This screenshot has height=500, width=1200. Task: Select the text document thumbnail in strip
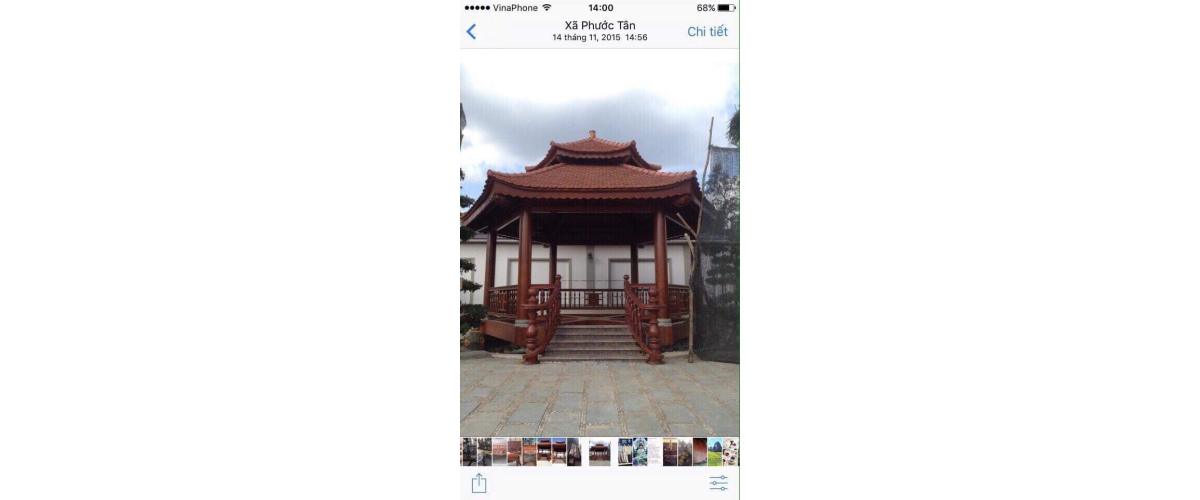coord(655,452)
